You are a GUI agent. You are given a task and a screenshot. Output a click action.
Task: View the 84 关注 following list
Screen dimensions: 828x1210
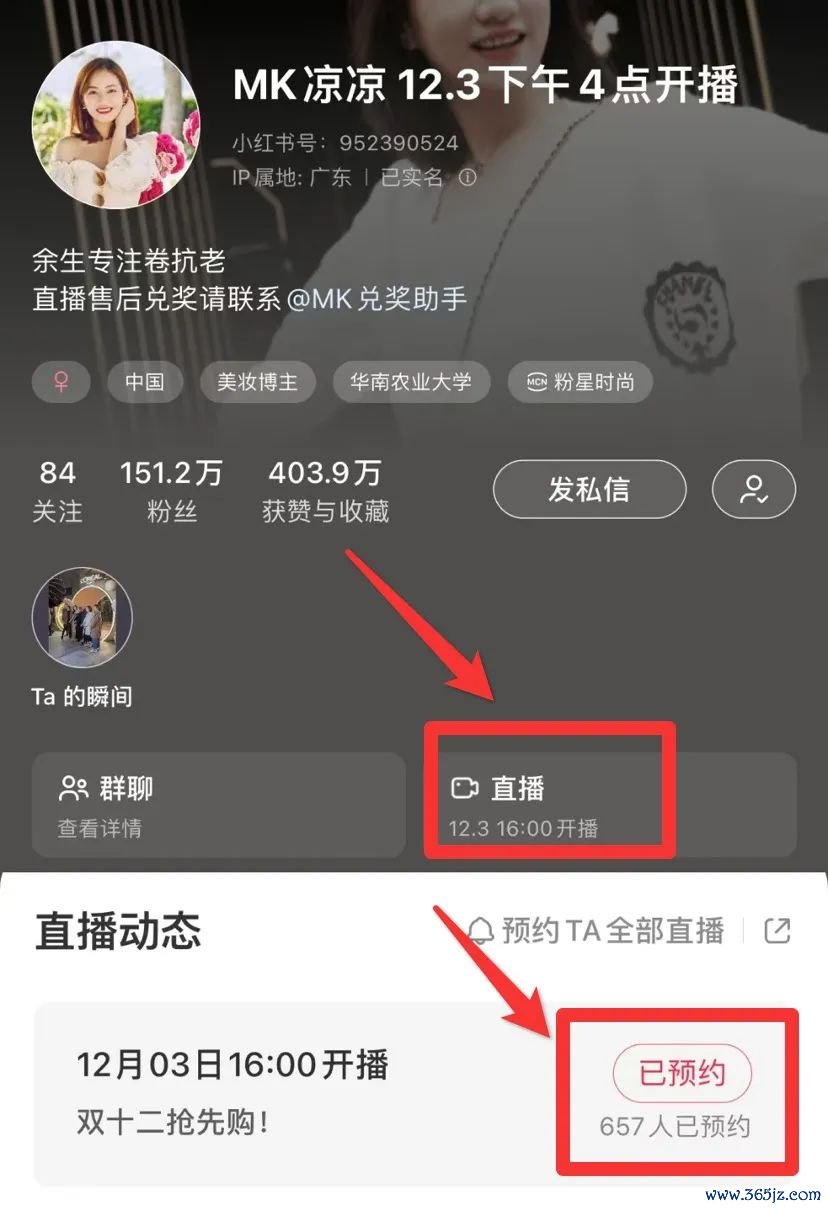tap(57, 491)
